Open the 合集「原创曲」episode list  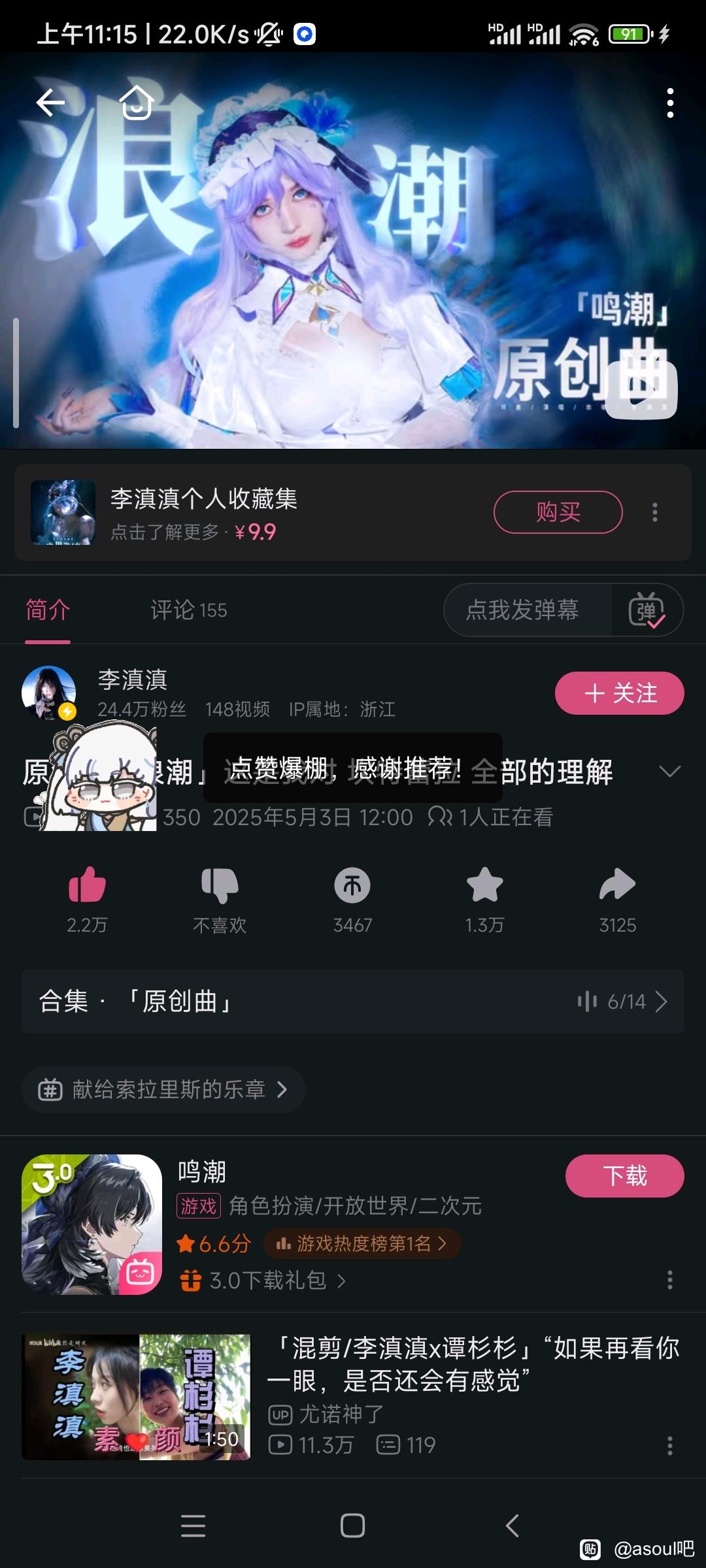click(353, 1001)
